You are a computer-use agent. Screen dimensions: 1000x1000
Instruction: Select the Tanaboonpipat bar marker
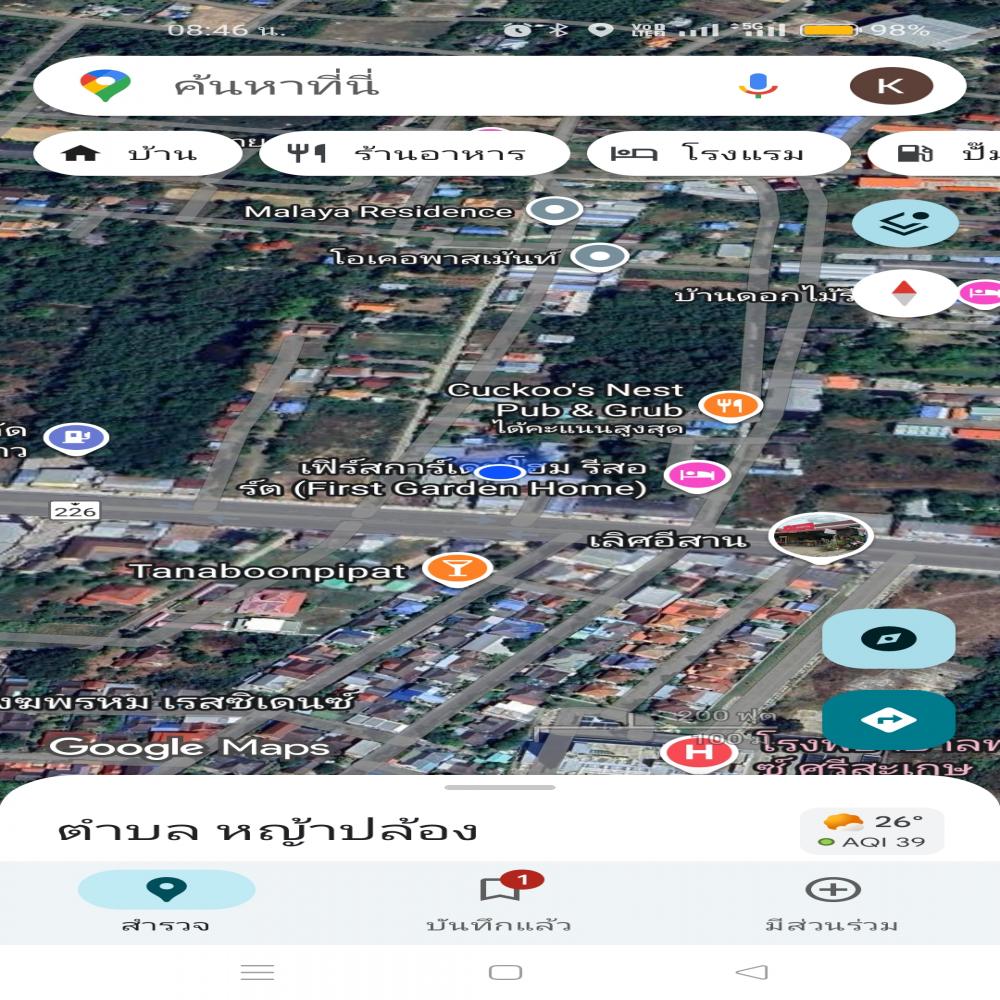(x=457, y=570)
